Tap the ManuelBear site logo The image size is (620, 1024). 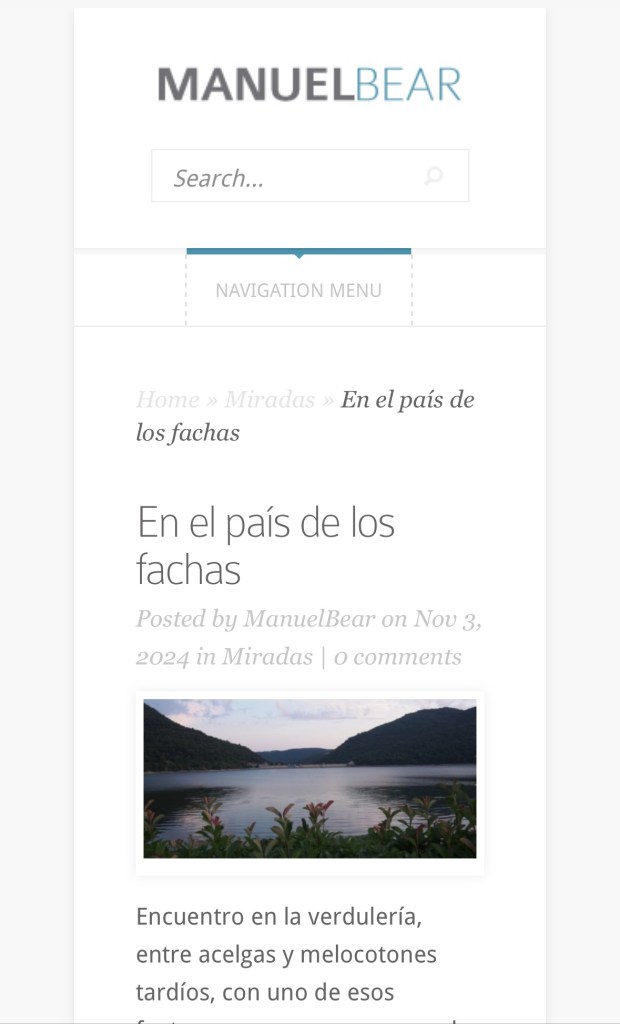pos(309,84)
